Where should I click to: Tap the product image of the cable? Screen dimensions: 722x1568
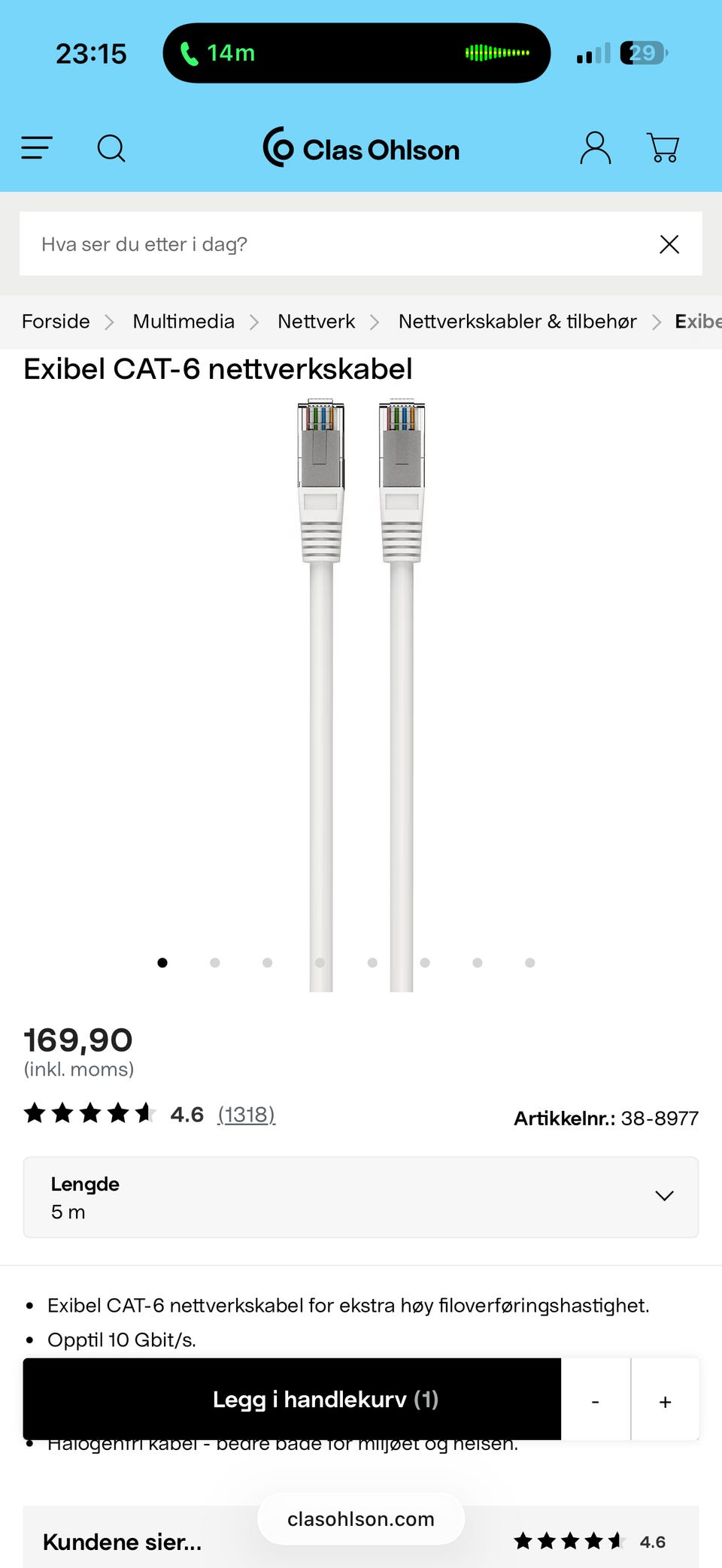point(361,695)
